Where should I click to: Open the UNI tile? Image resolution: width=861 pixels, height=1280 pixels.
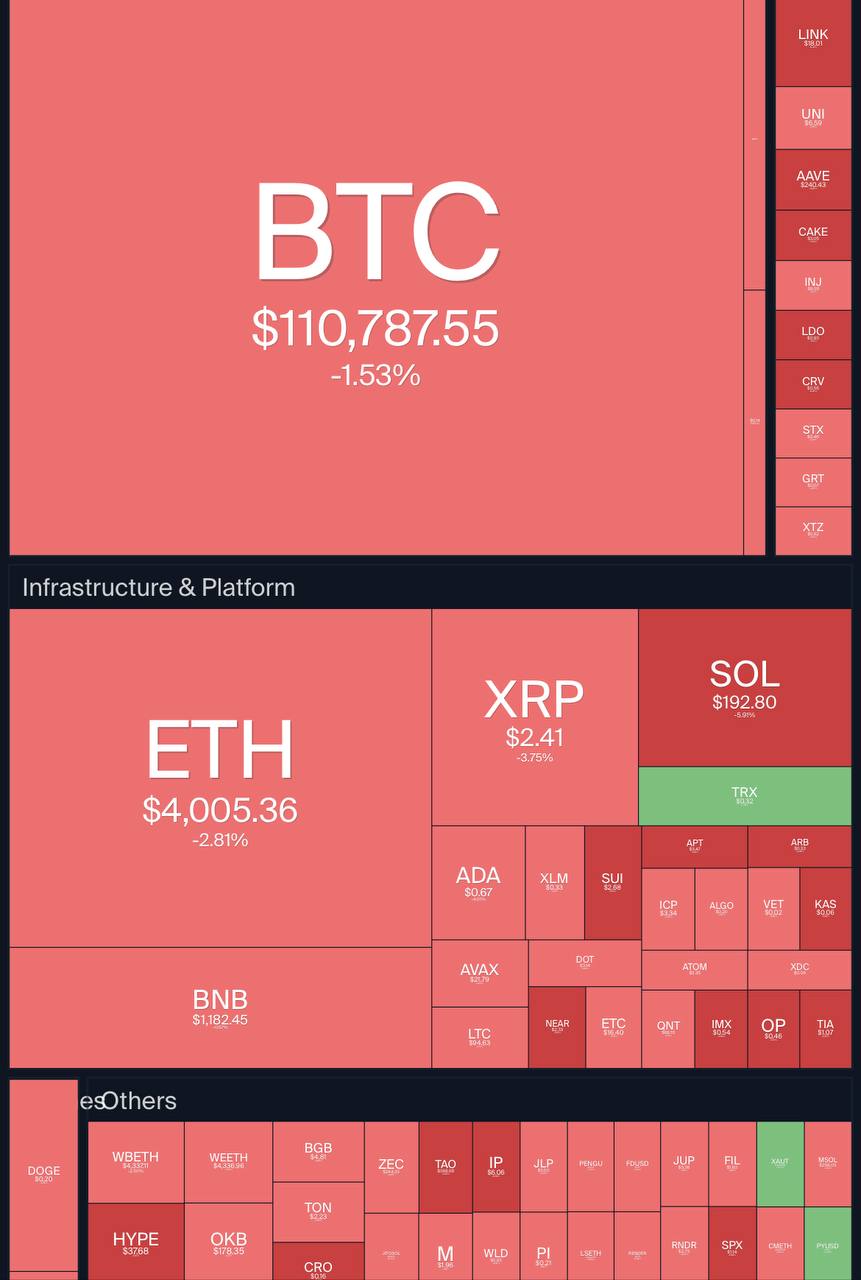[813, 118]
